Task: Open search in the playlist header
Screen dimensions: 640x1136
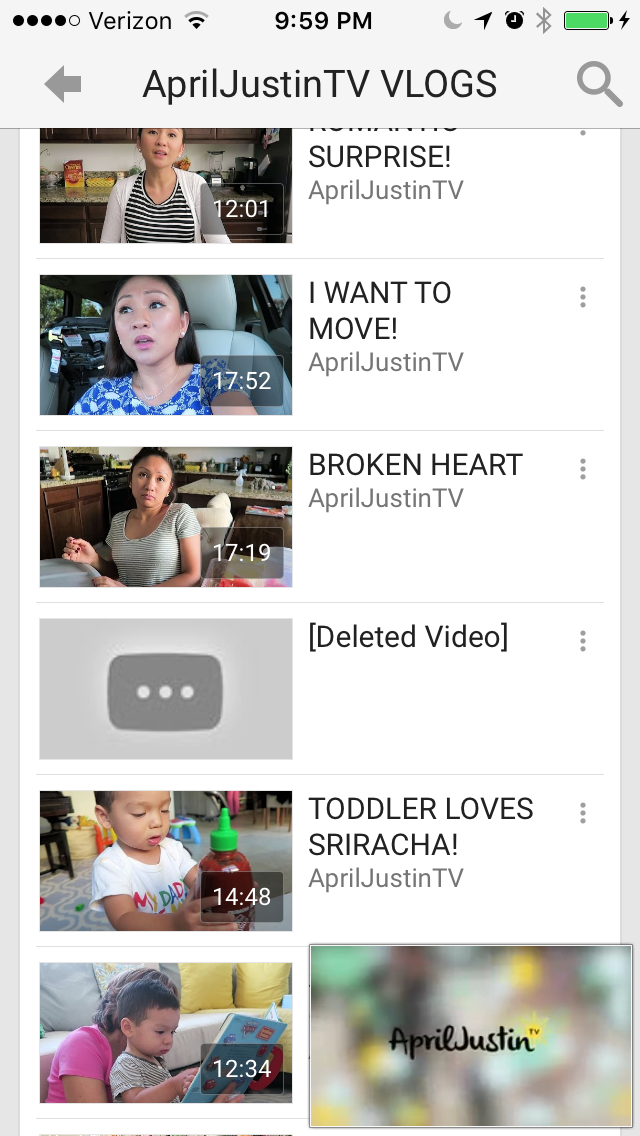Action: [599, 84]
